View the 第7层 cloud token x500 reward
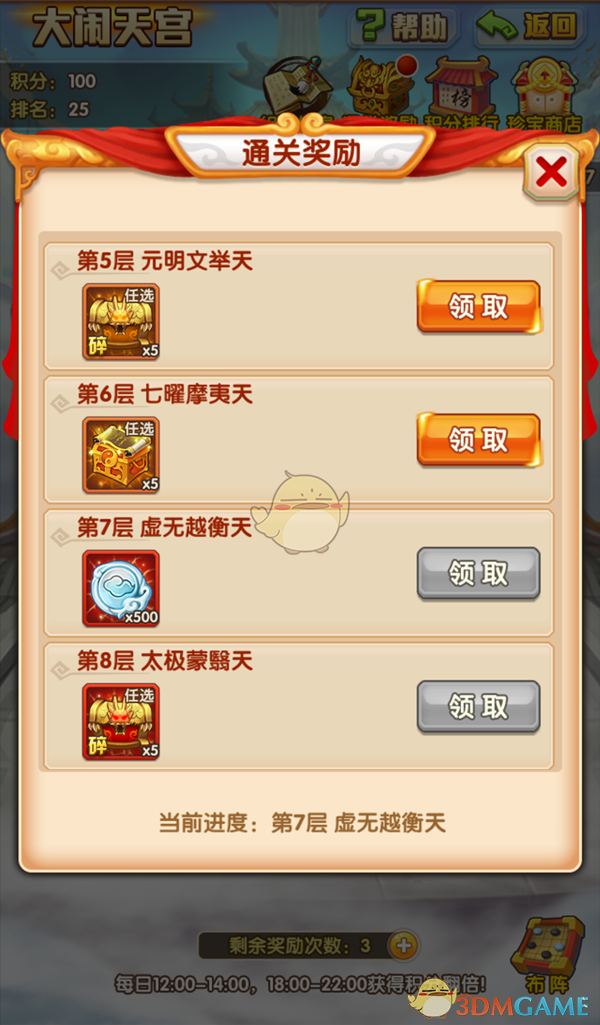Screen dimensions: 600x1025 (x=121, y=589)
